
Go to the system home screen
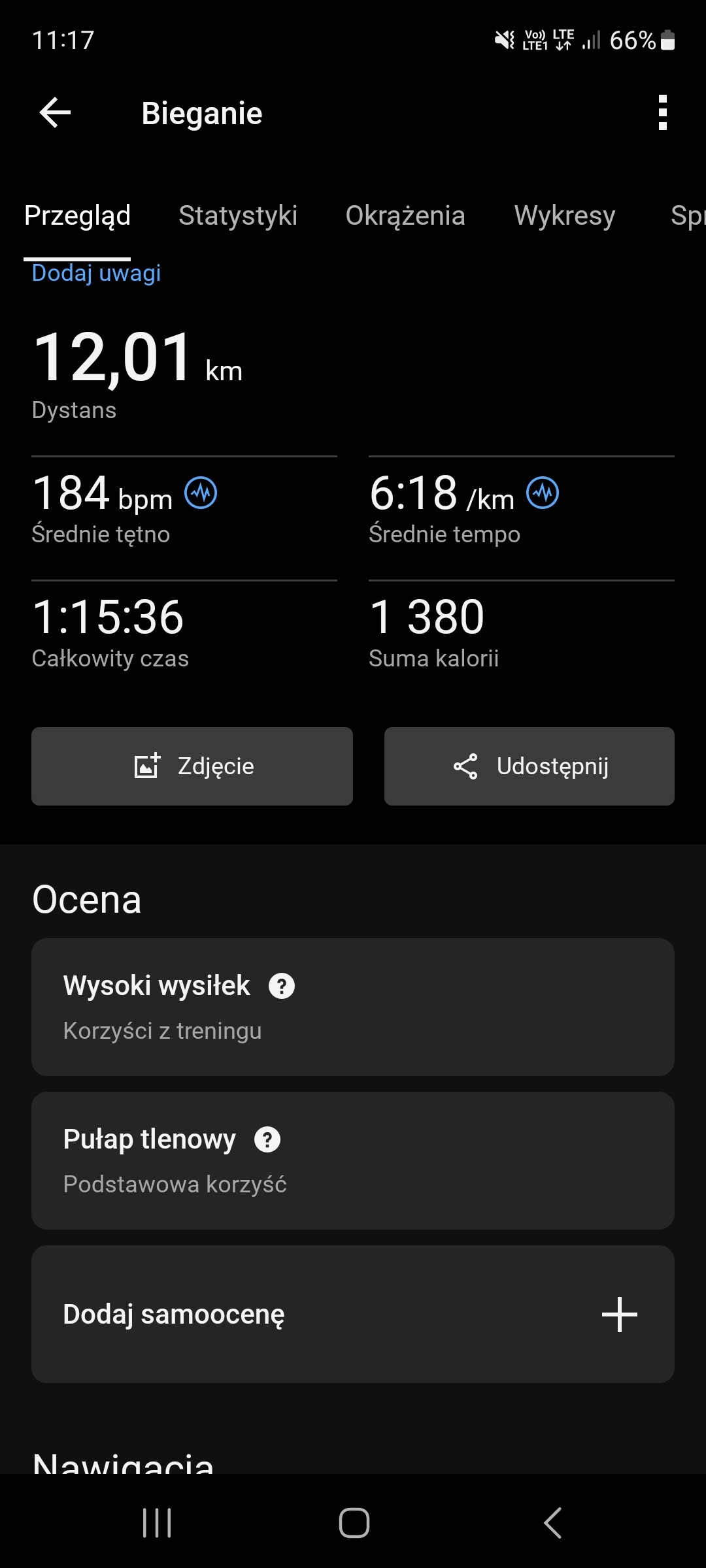point(354,1523)
